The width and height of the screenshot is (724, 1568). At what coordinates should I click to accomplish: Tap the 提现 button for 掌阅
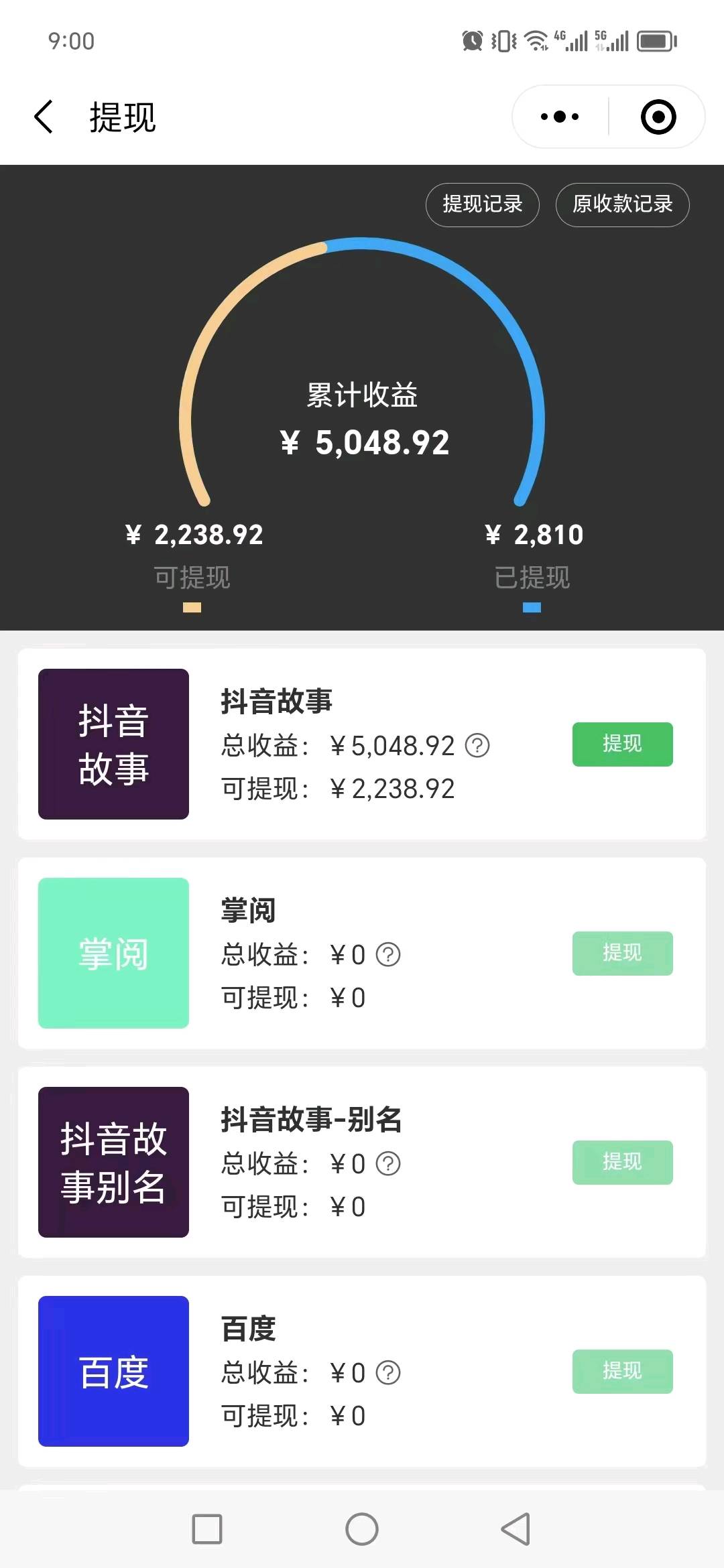(x=622, y=953)
